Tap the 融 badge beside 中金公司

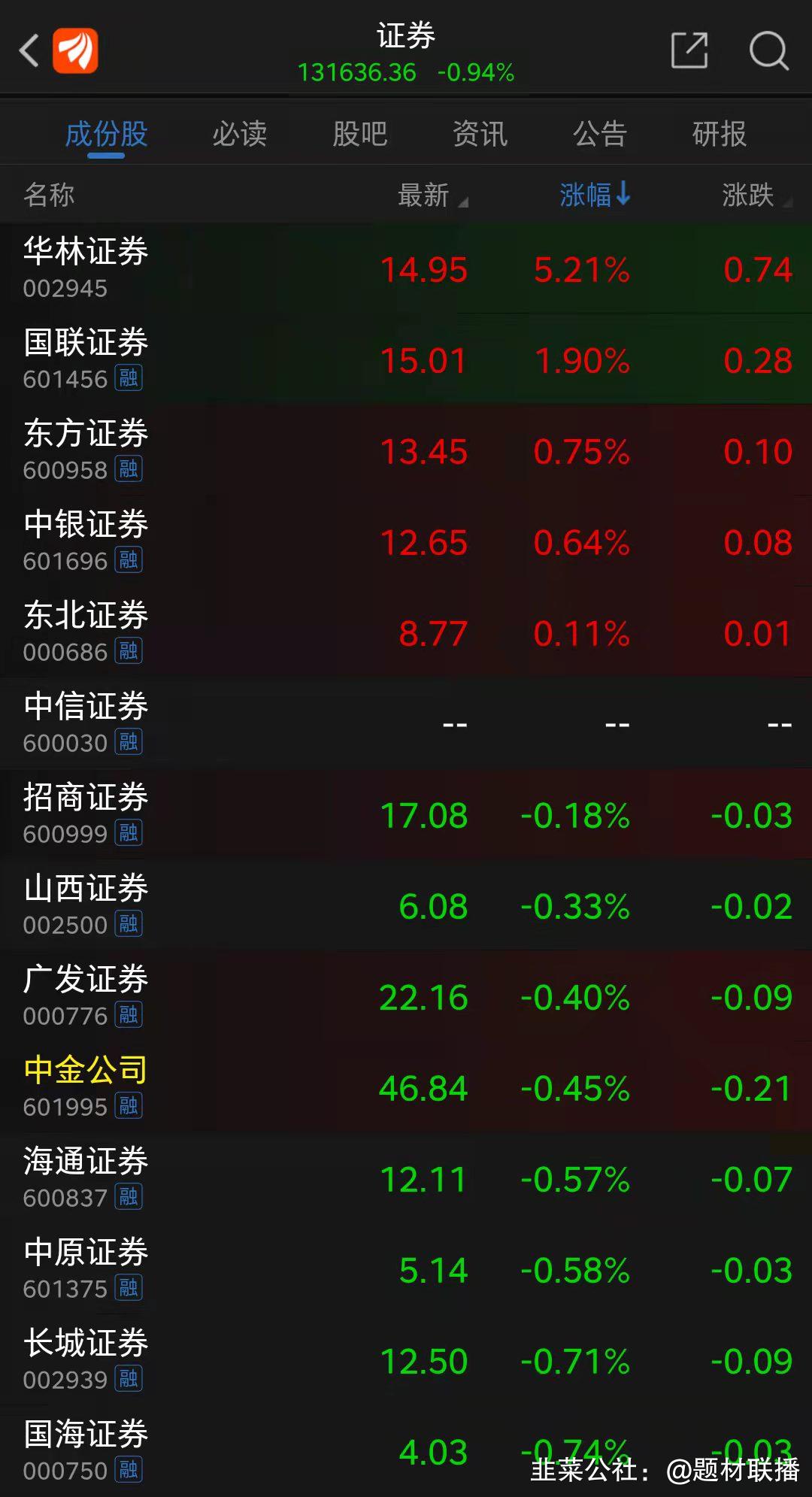coord(126,1107)
